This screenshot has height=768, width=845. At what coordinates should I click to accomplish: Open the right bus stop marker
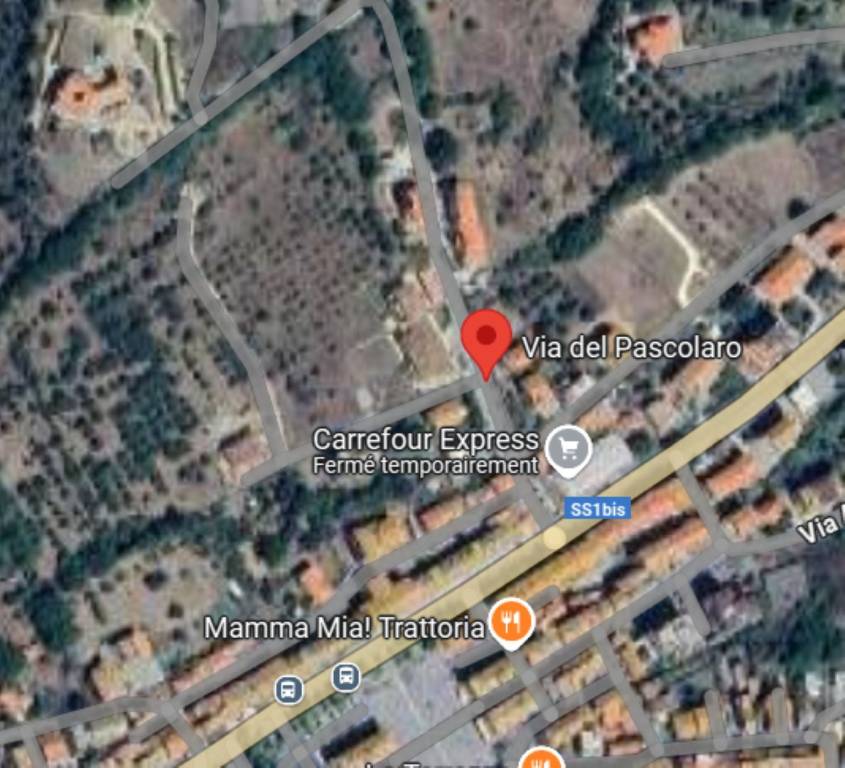pyautogui.click(x=346, y=677)
